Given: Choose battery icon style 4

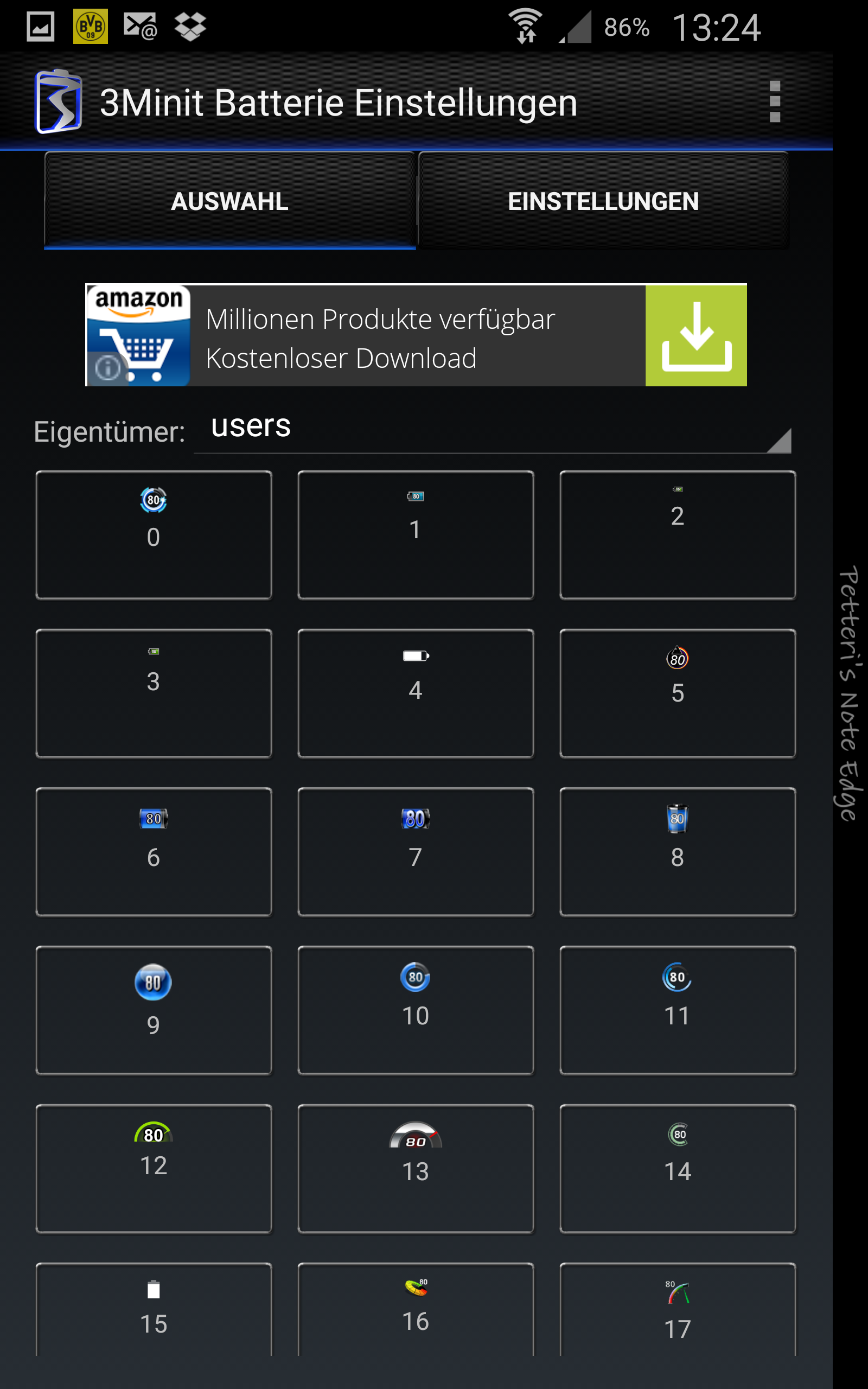Looking at the screenshot, I should (x=415, y=693).
